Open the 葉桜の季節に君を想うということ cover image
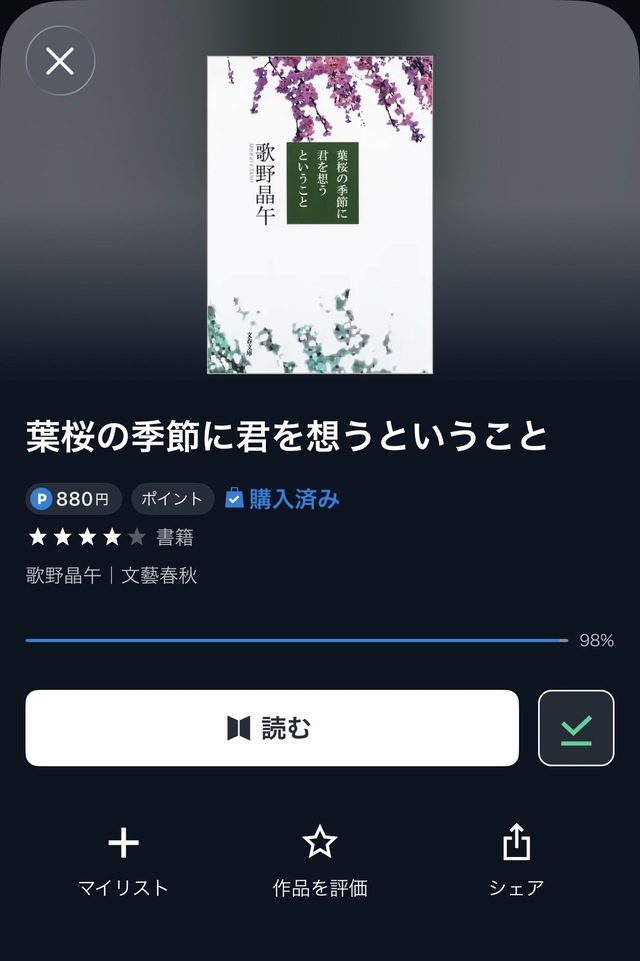This screenshot has height=961, width=640. pos(320,215)
